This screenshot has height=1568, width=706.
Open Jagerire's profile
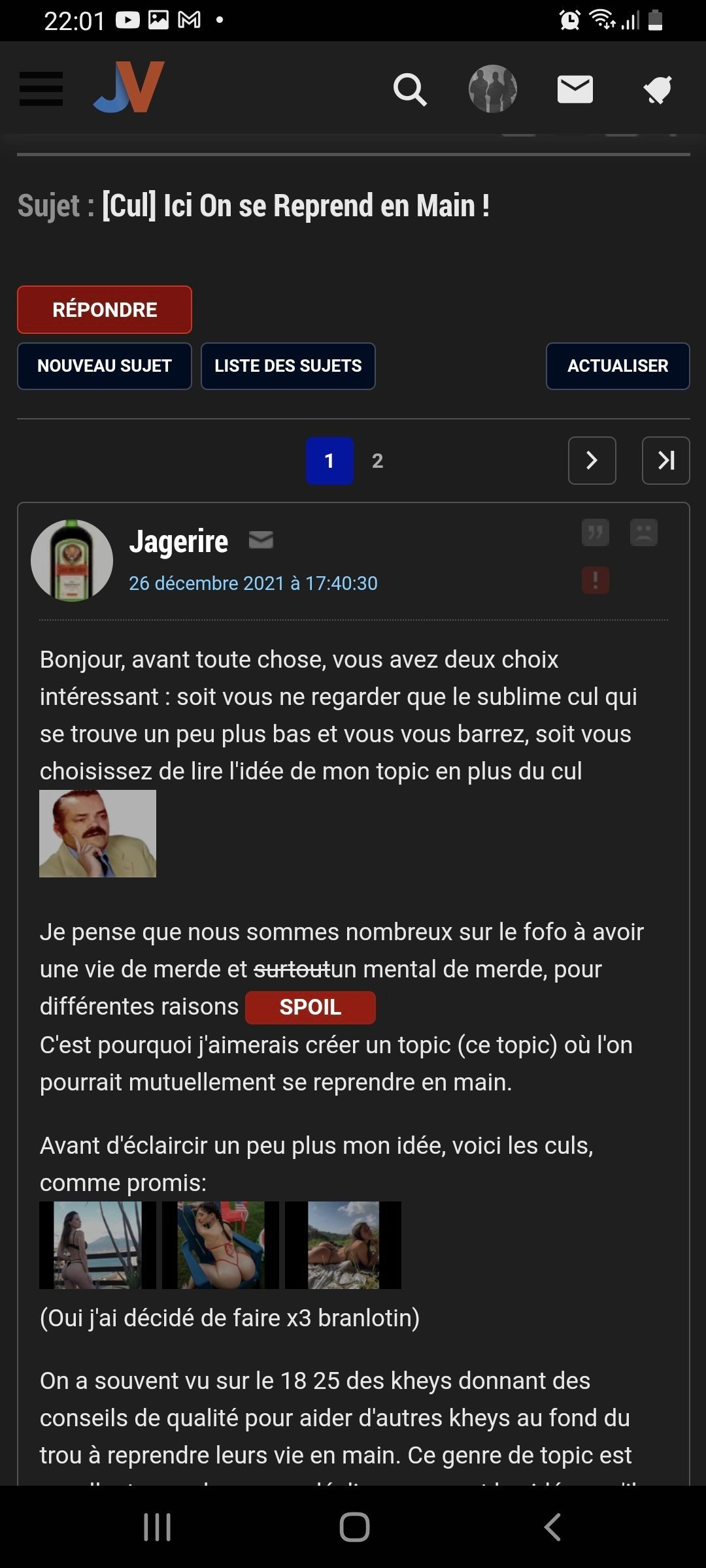pos(178,542)
